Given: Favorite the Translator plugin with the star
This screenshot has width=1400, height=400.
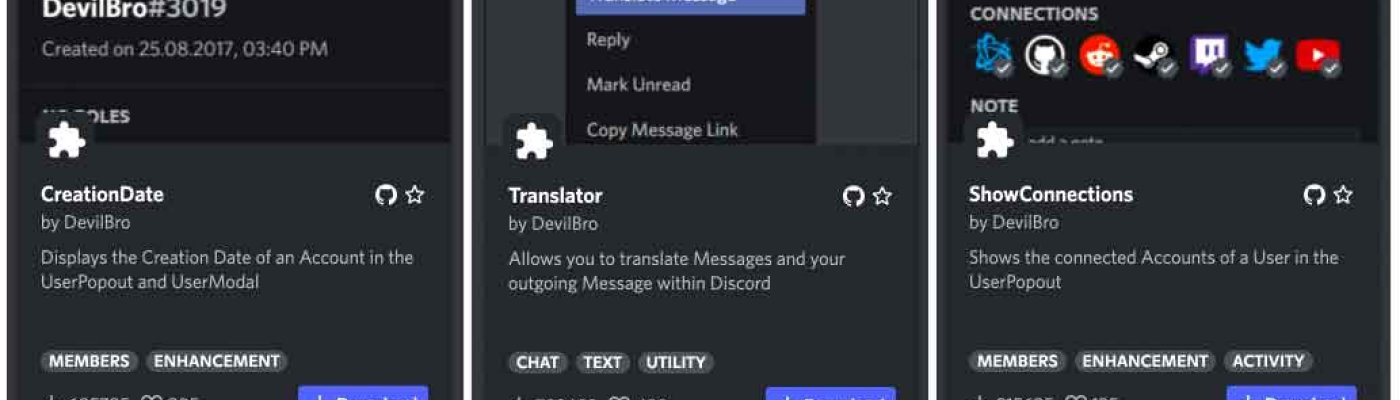Looking at the screenshot, I should [882, 196].
